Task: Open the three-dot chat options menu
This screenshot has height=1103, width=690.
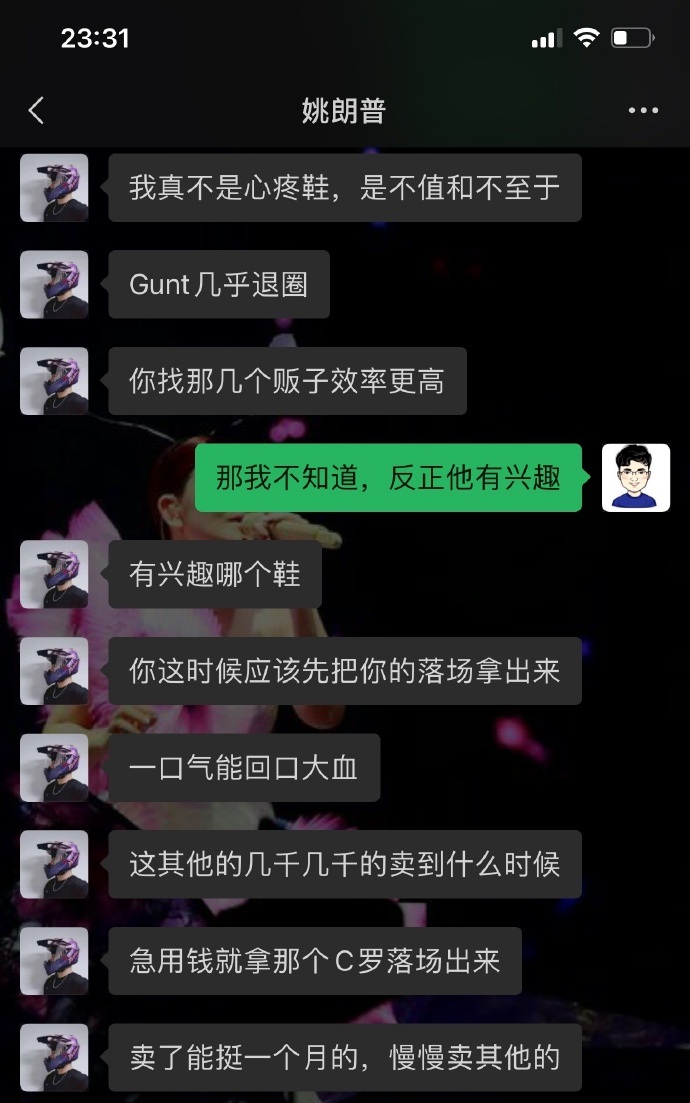Action: click(643, 110)
